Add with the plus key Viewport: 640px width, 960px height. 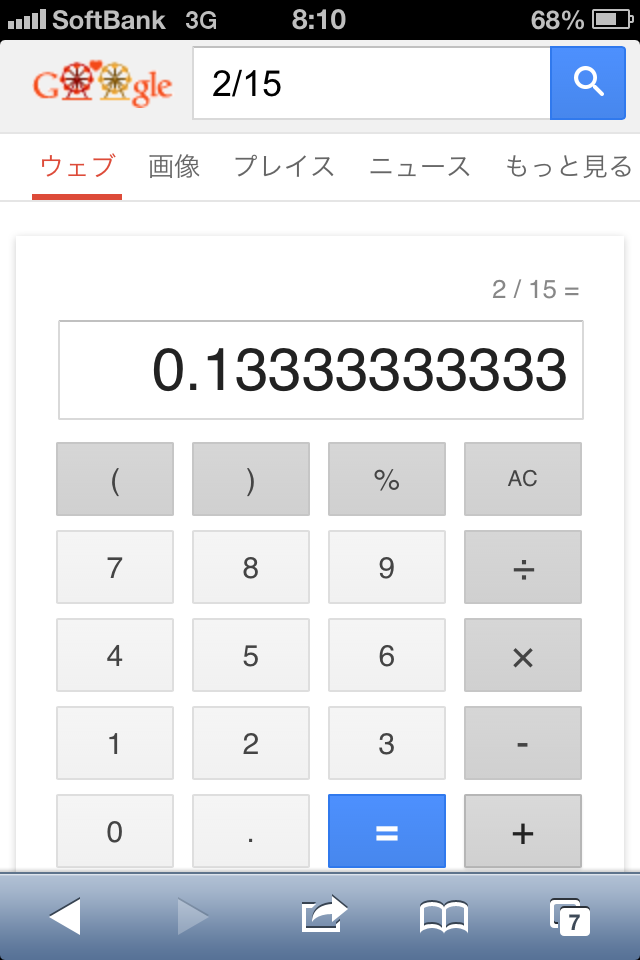coord(522,831)
